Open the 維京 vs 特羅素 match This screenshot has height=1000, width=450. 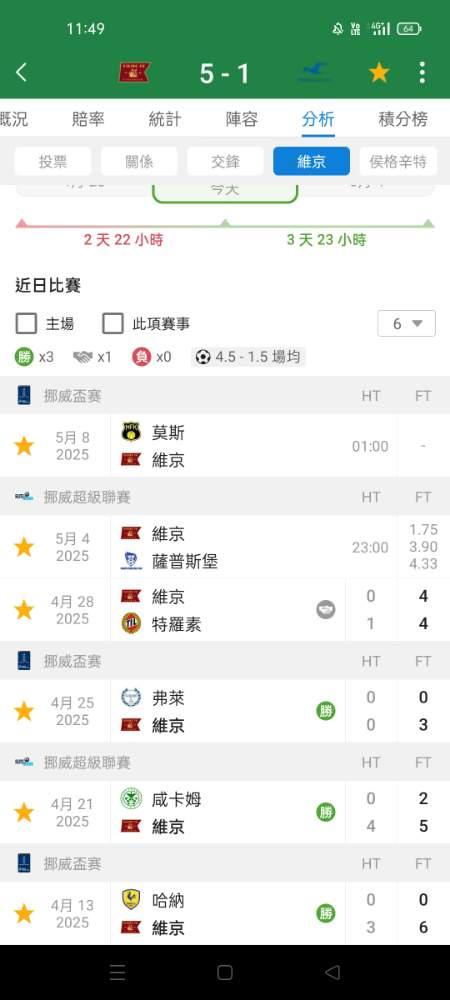(225, 610)
